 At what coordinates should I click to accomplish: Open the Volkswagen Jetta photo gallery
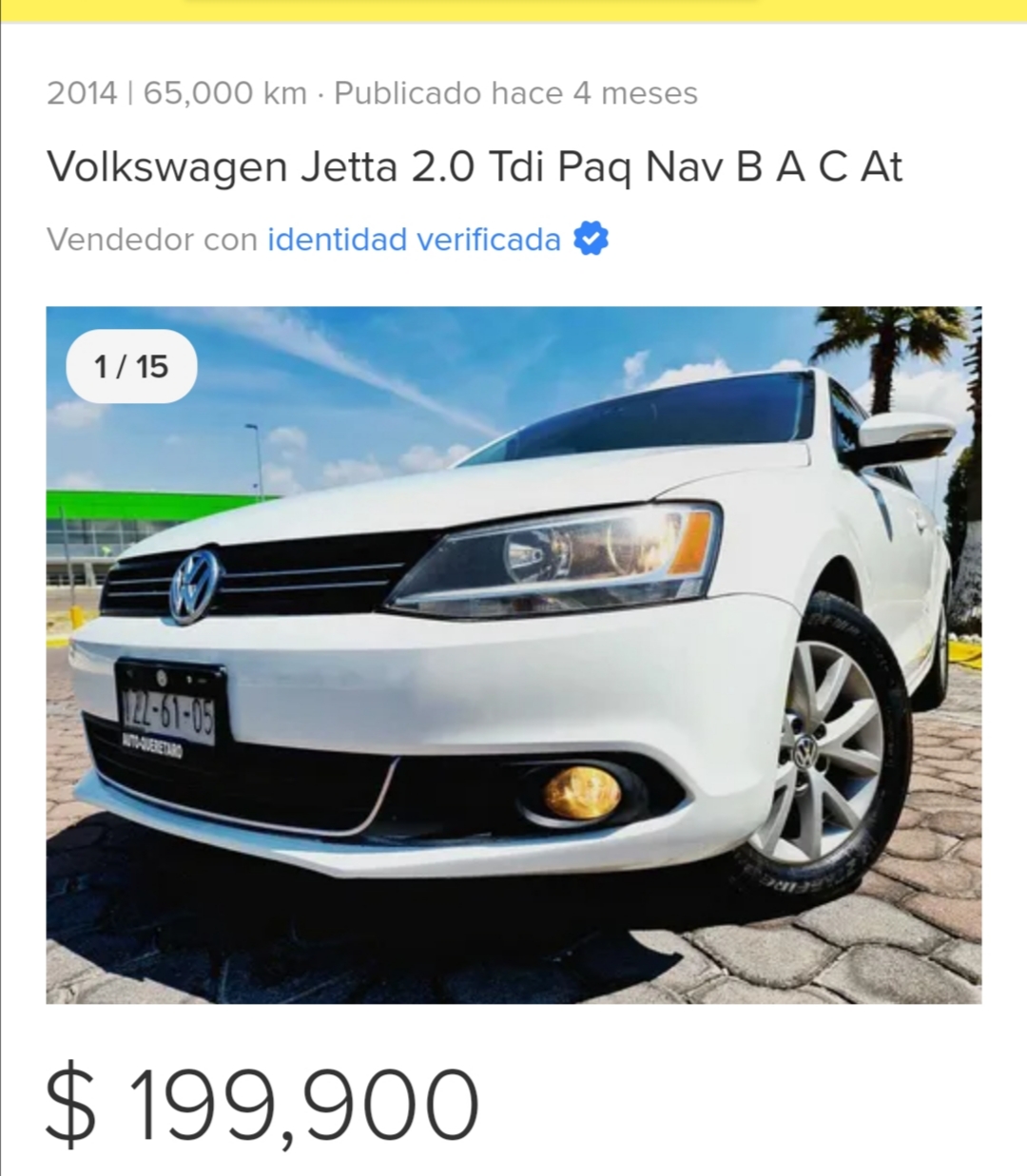click(x=513, y=654)
